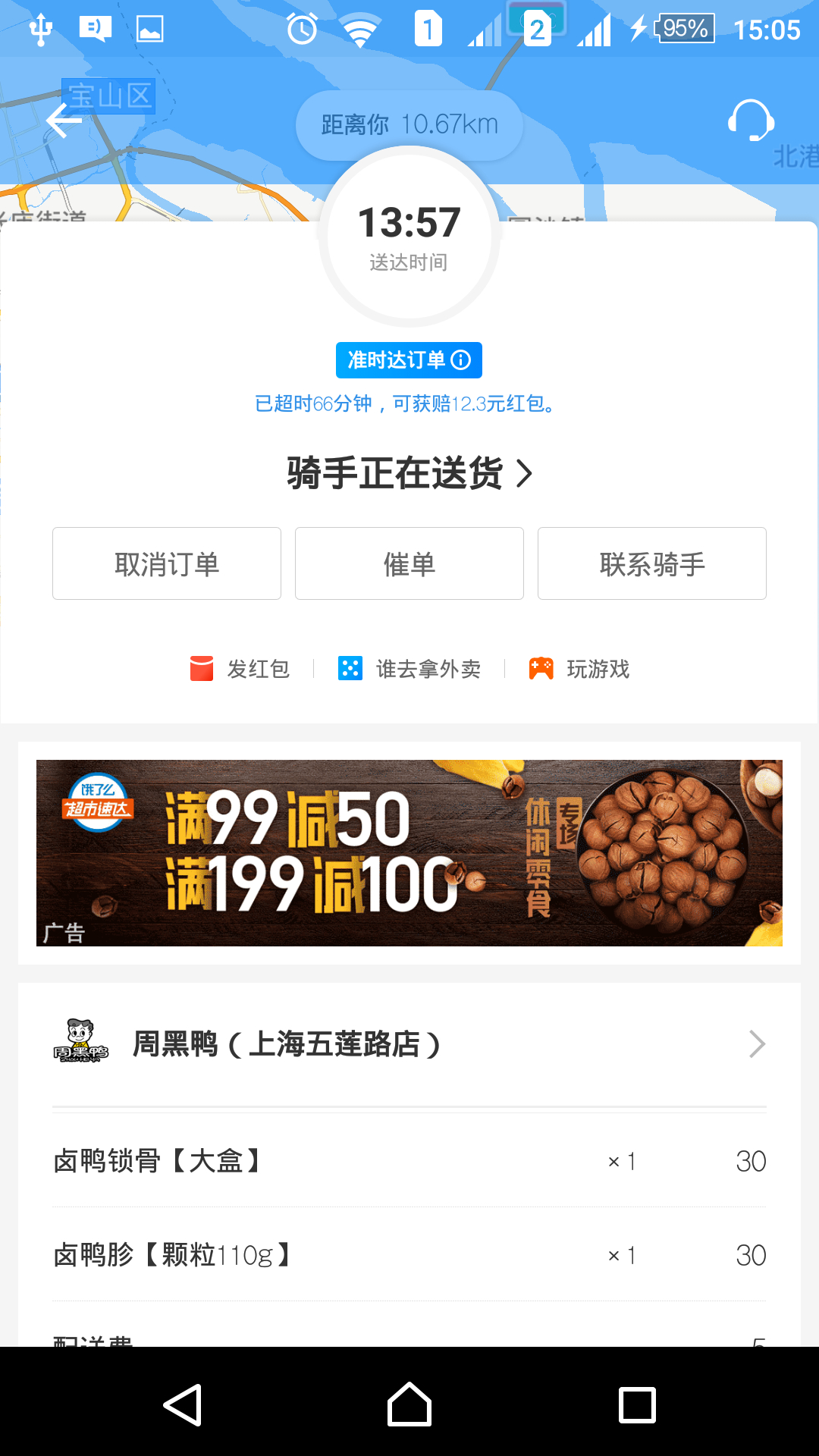Tap 催单 to rush the order
This screenshot has height=1456, width=819.
(409, 563)
